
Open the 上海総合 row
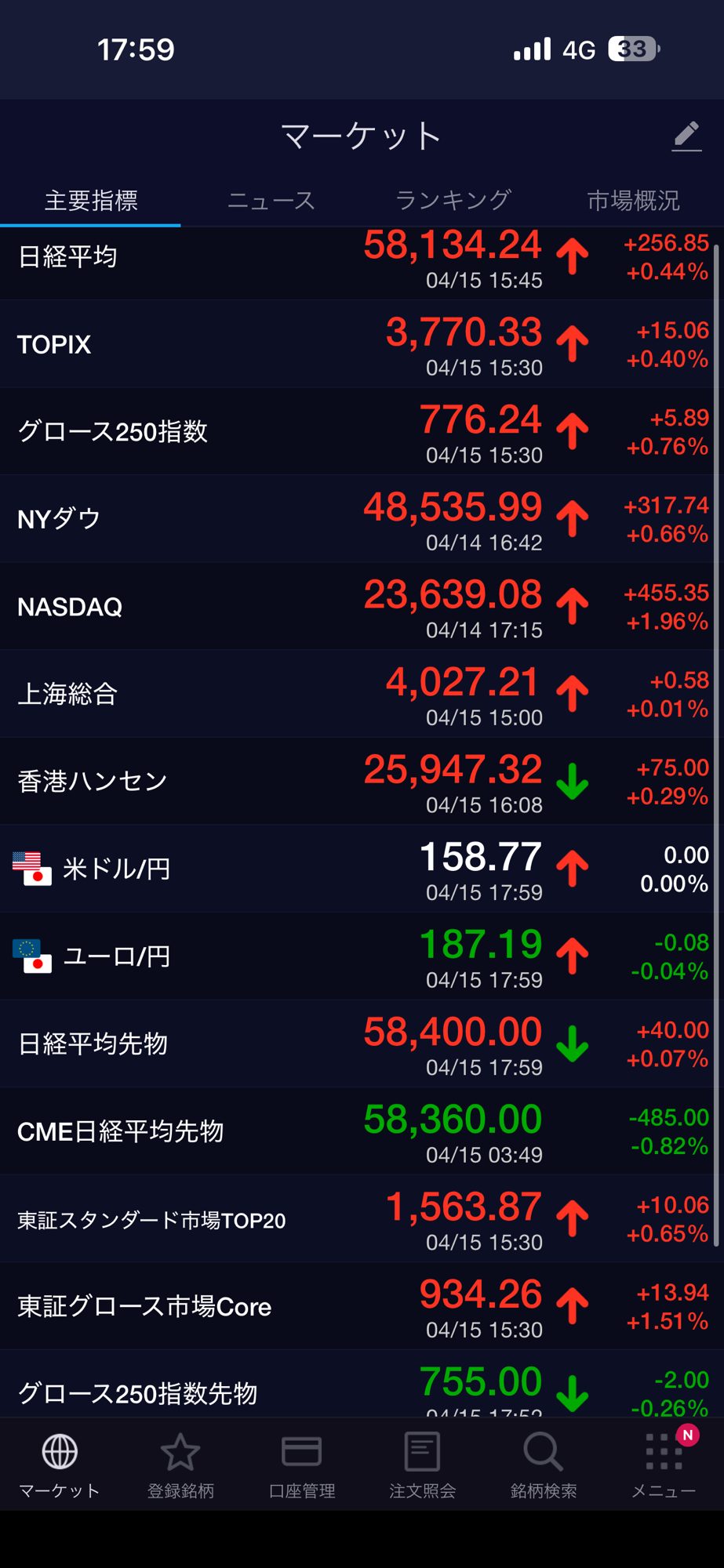click(x=361, y=694)
